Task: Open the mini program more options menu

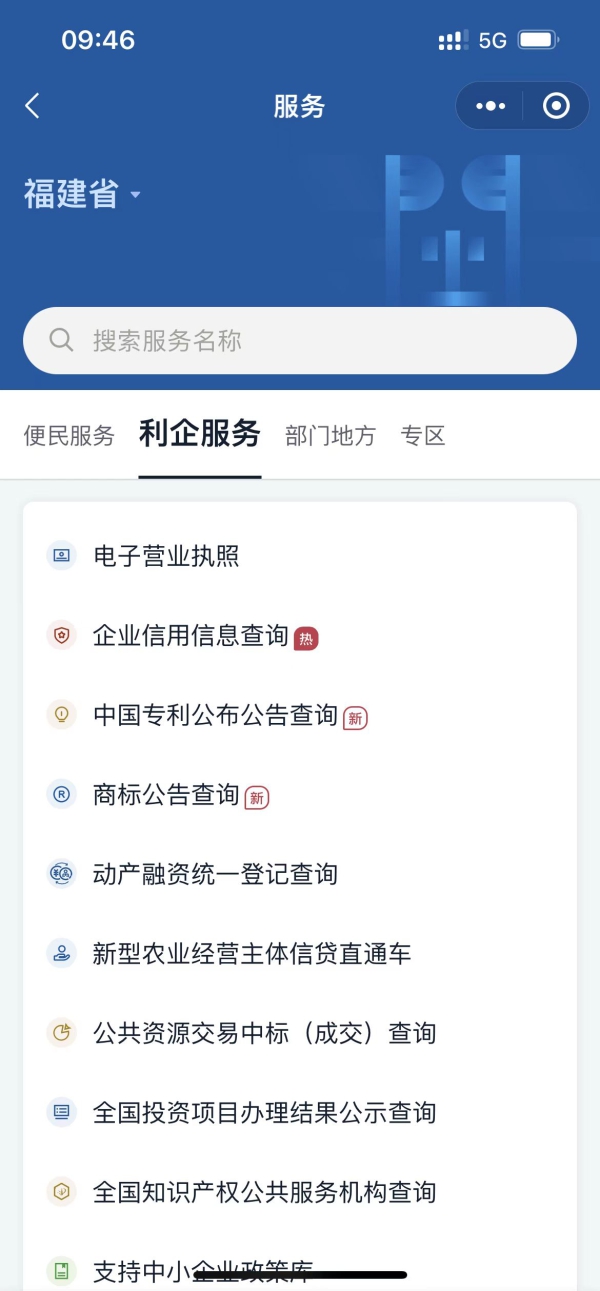Action: click(490, 106)
